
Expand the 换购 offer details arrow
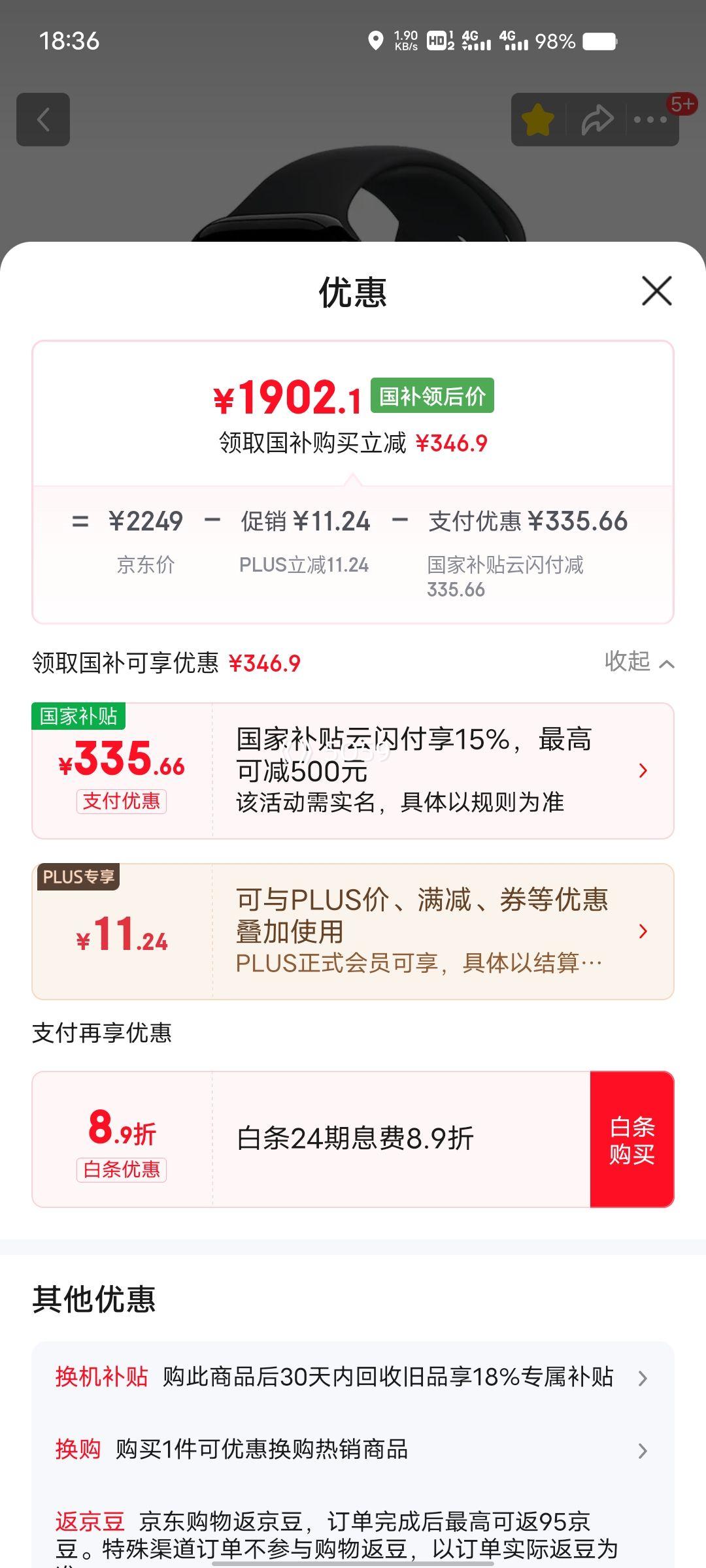point(643,1452)
